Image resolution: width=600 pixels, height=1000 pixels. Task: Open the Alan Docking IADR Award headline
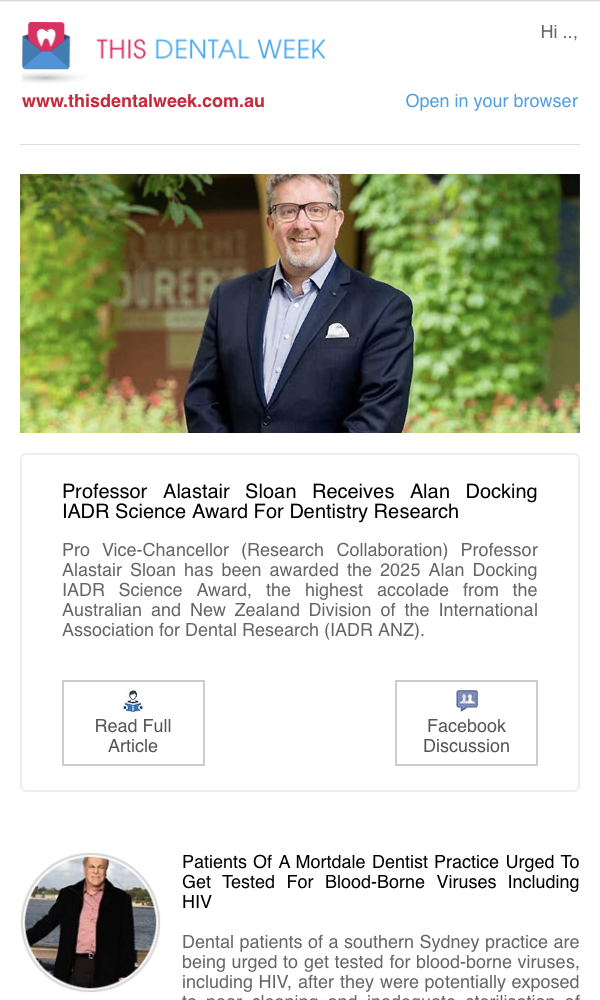(299, 501)
